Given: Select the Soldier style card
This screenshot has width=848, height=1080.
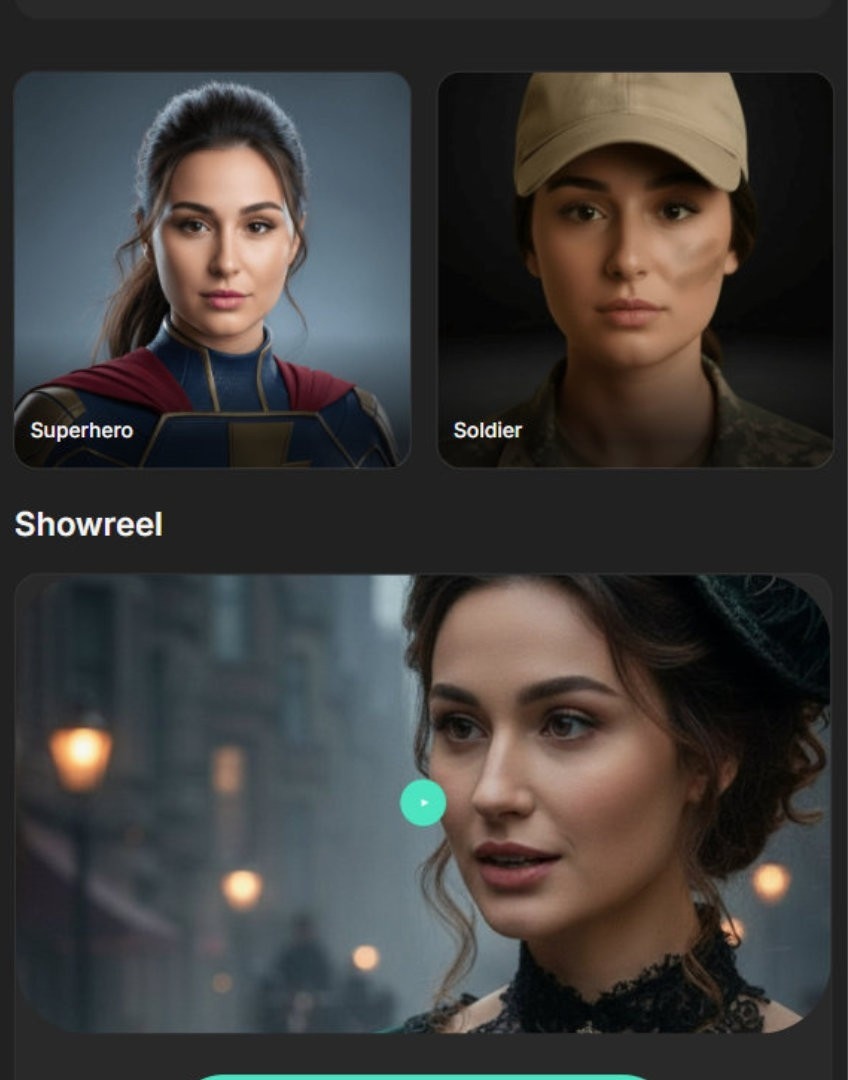Looking at the screenshot, I should click(635, 269).
